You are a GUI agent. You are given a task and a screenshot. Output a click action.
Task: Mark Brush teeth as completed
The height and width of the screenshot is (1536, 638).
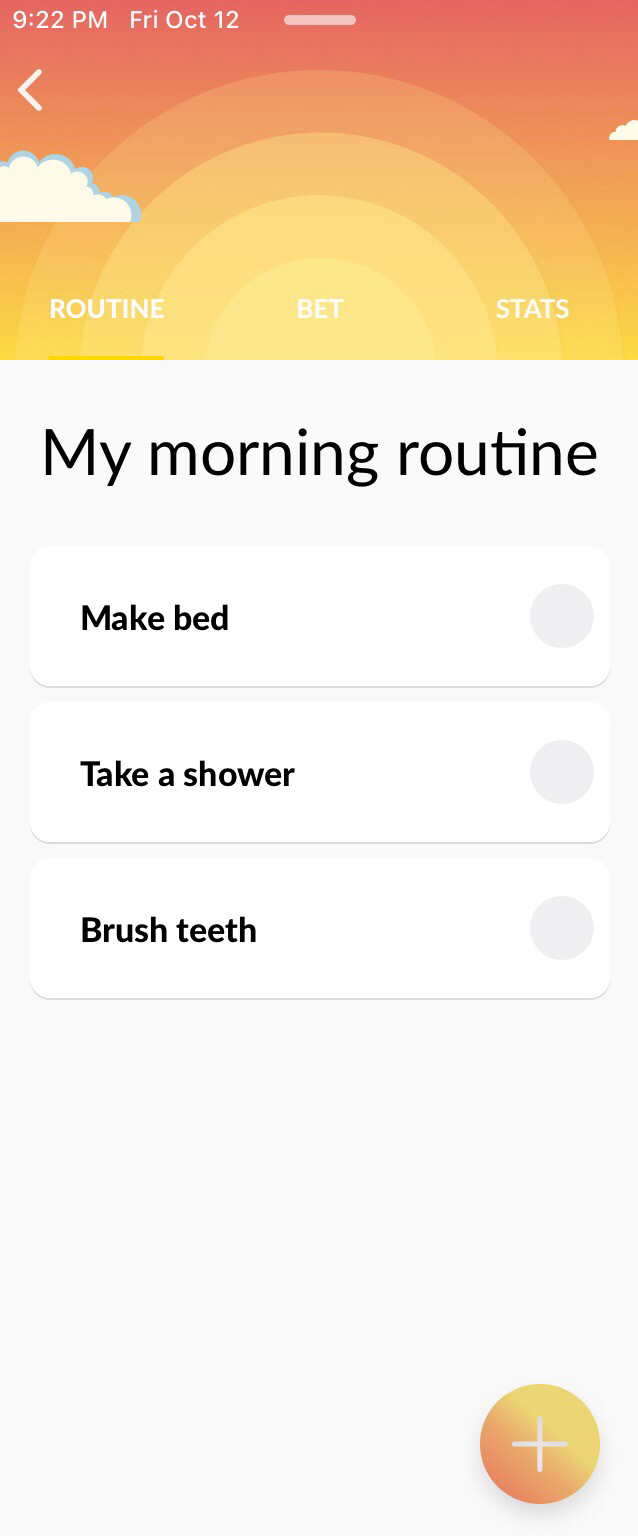[561, 928]
